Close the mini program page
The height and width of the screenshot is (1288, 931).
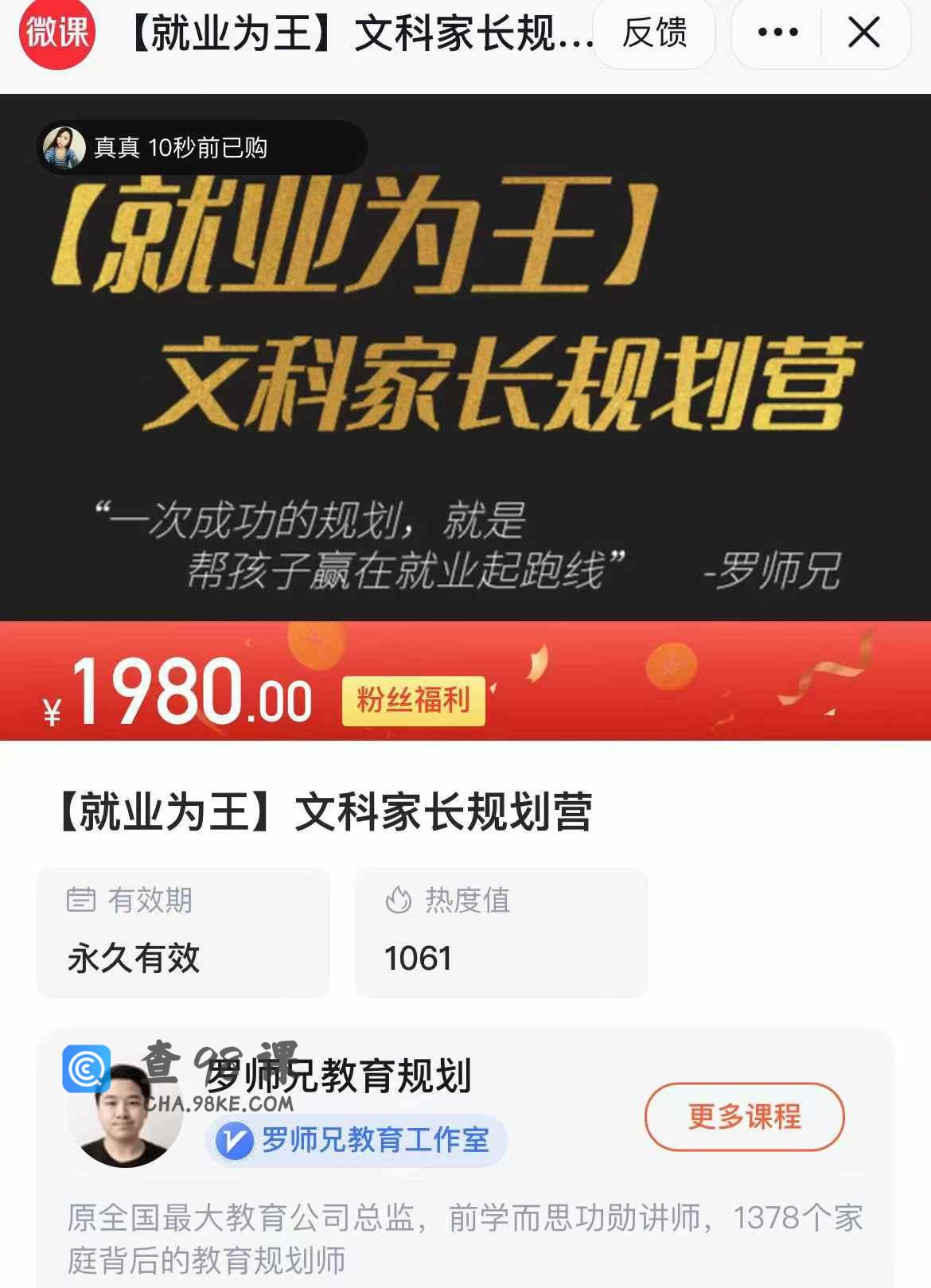[x=864, y=33]
